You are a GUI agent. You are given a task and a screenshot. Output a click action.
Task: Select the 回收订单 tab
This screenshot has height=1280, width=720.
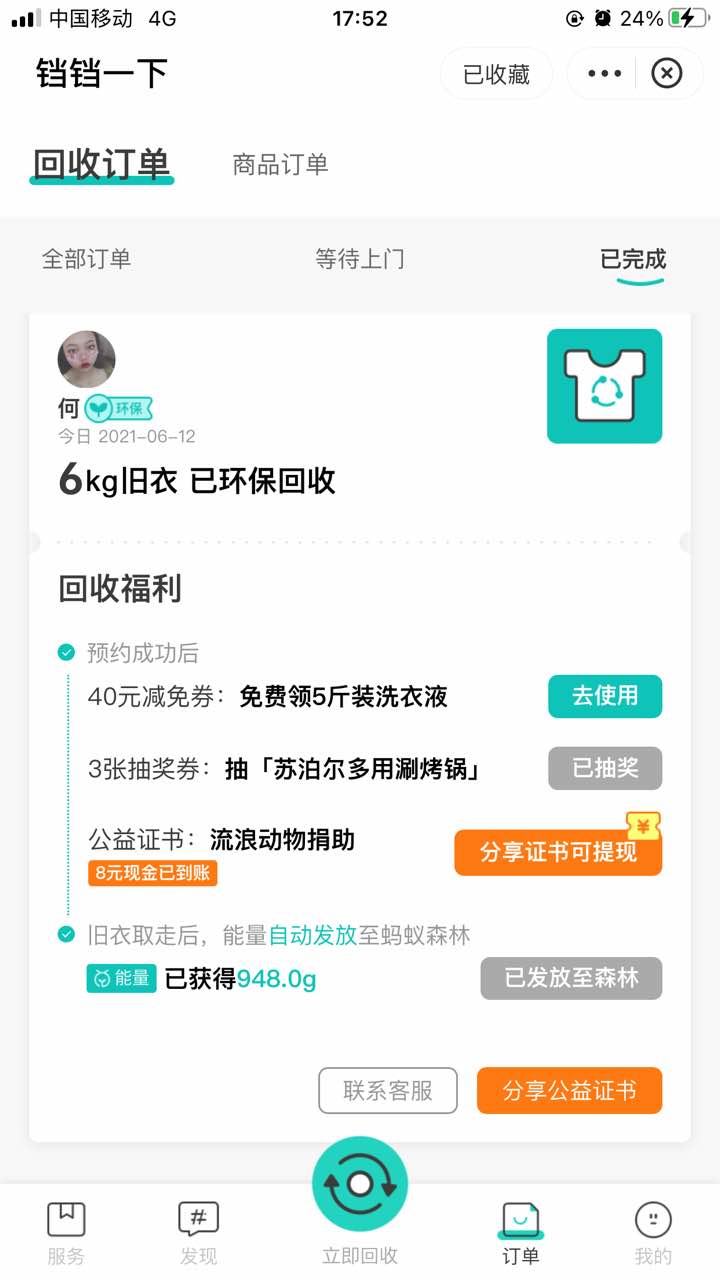(102, 165)
